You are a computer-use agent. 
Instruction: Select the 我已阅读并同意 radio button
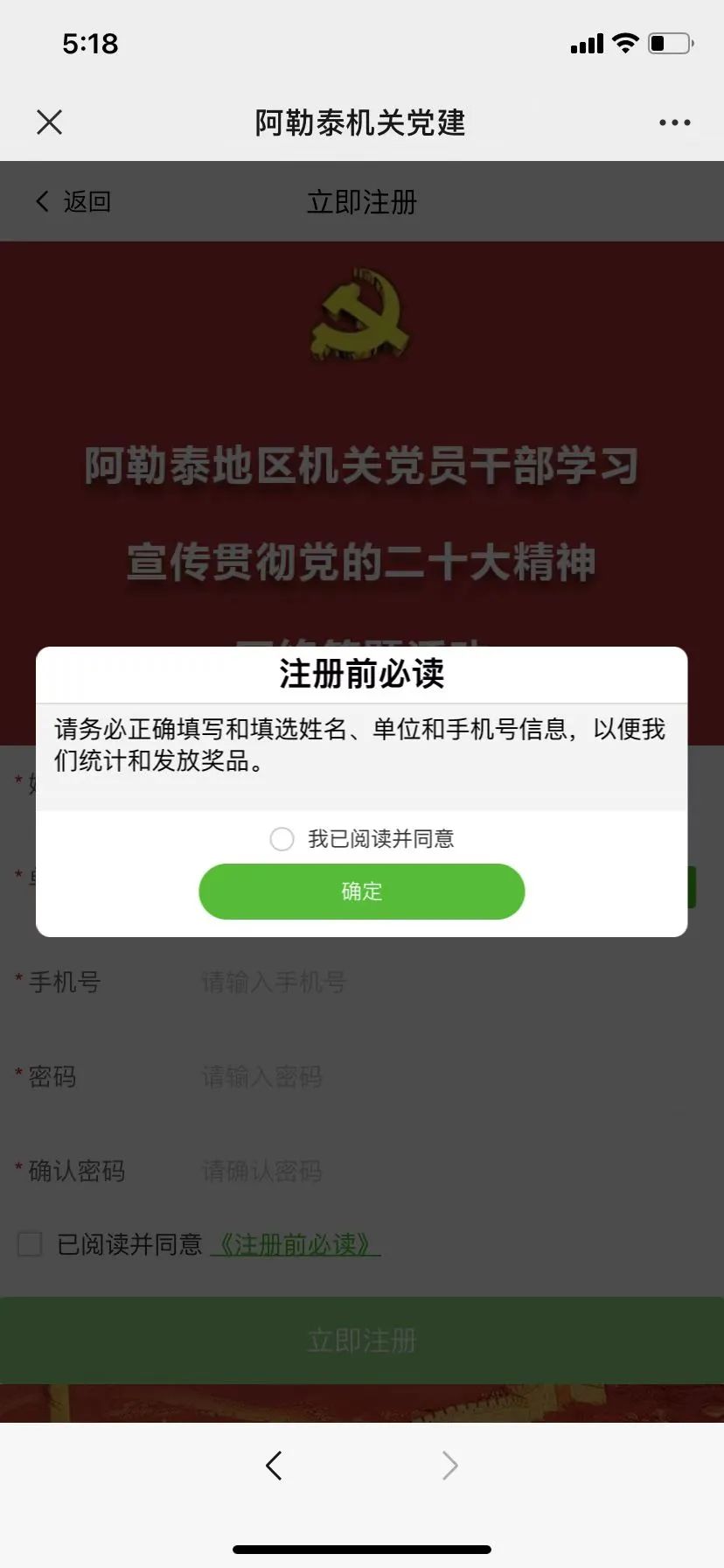pyautogui.click(x=282, y=839)
